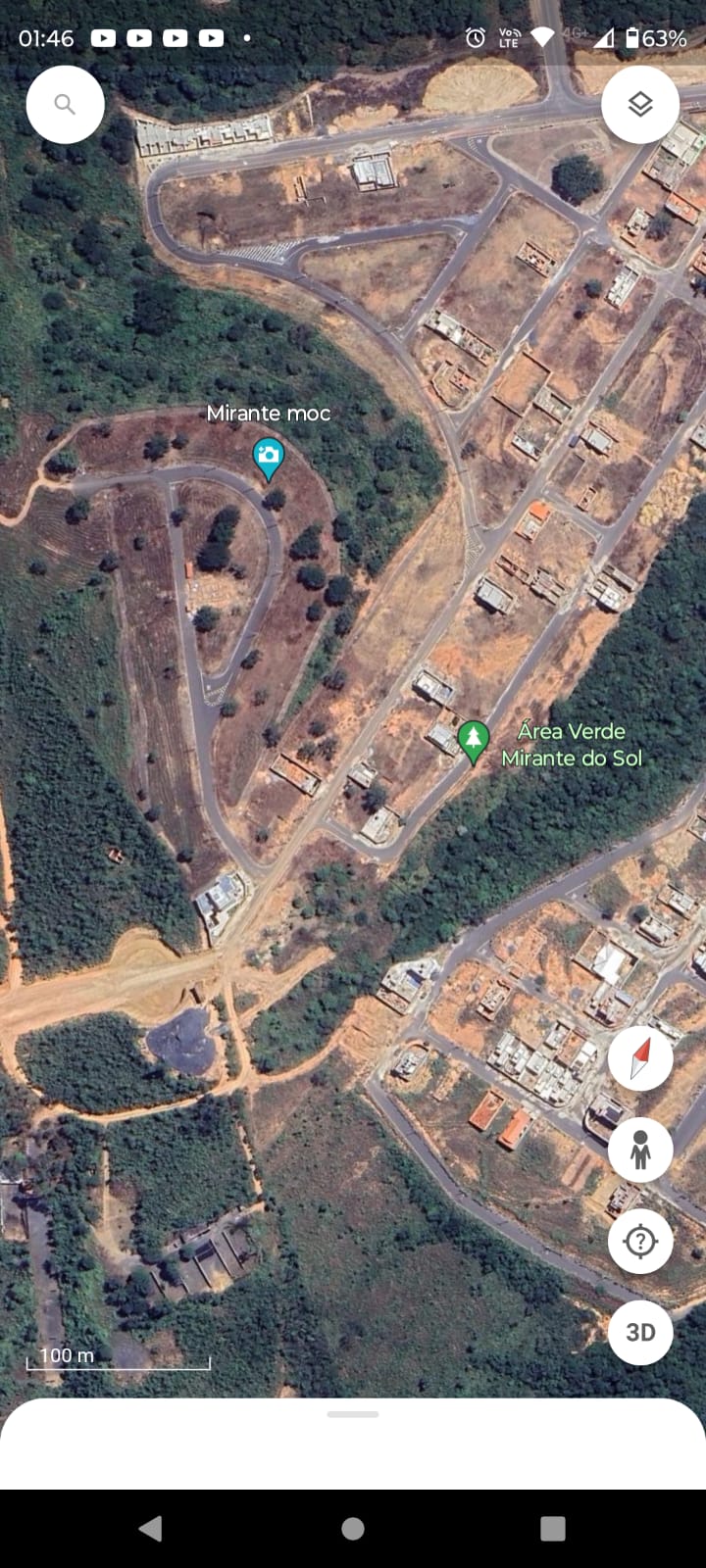The width and height of the screenshot is (706, 1568).
Task: Select the Área Verde Mirante do Sol pin
Action: [474, 743]
